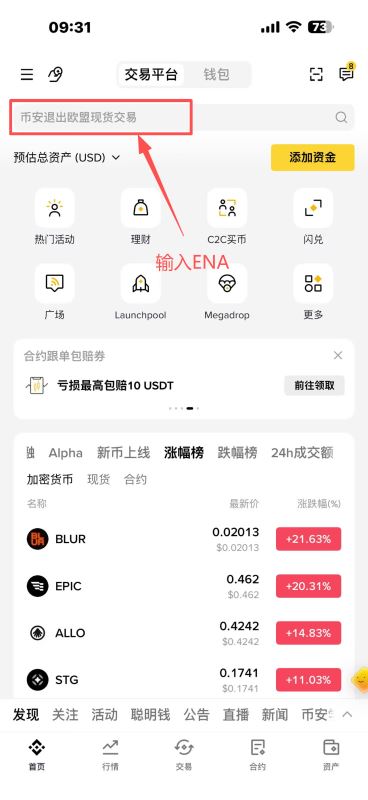Tap 前往领取 to claim the voucher
Image resolution: width=368 pixels, height=800 pixels.
coord(314,385)
